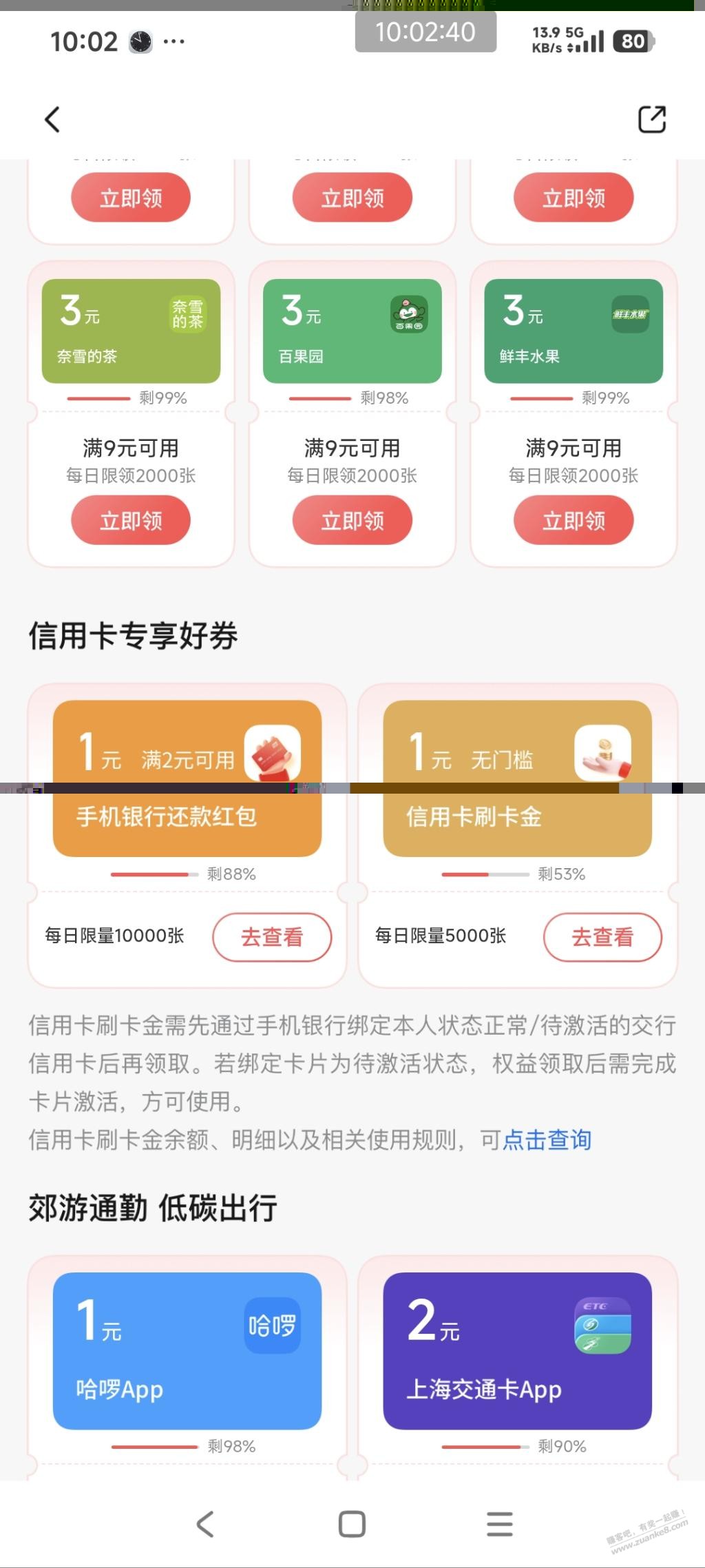Screen dimensions: 705x1568
Task: Open recent apps from the navigation bar
Action: (x=499, y=1524)
